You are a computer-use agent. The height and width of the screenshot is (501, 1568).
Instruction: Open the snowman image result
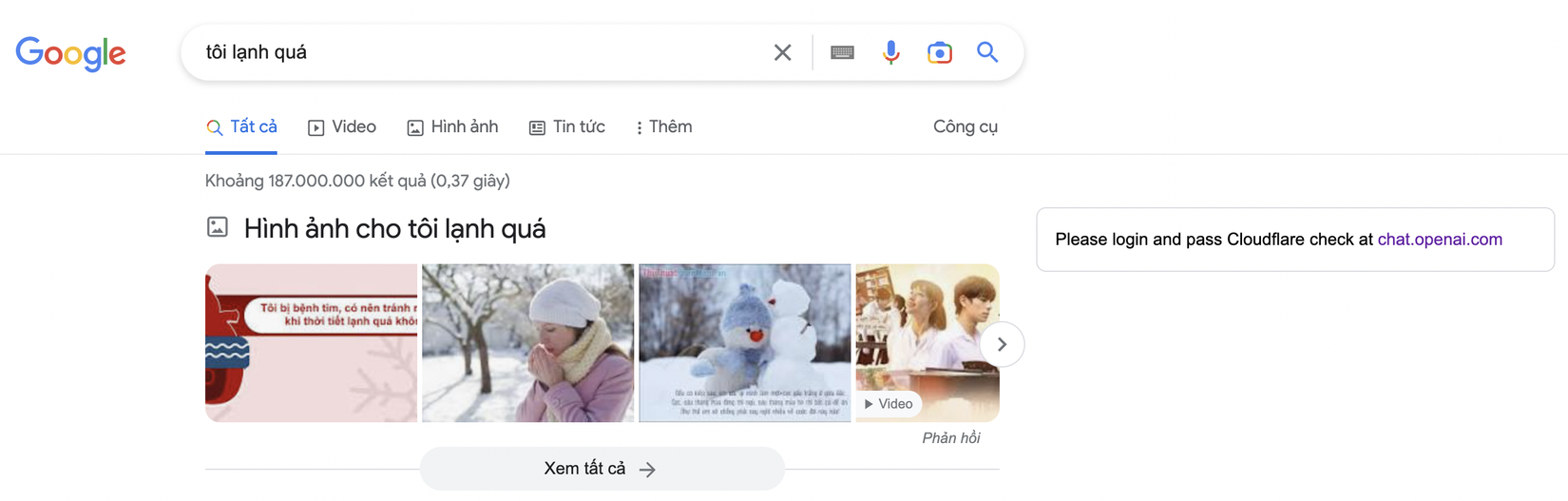click(744, 343)
